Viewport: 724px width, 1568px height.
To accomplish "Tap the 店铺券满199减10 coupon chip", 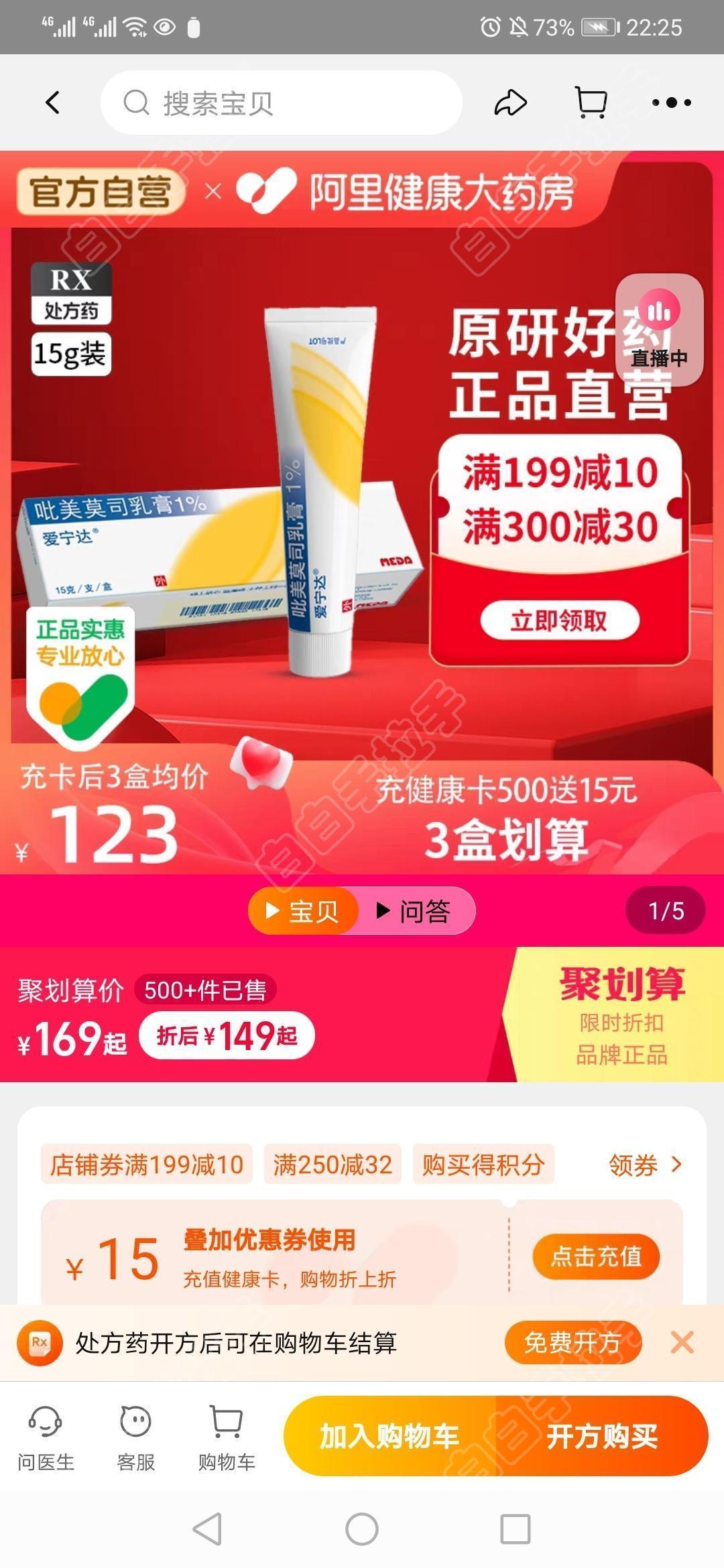I will point(147,1165).
